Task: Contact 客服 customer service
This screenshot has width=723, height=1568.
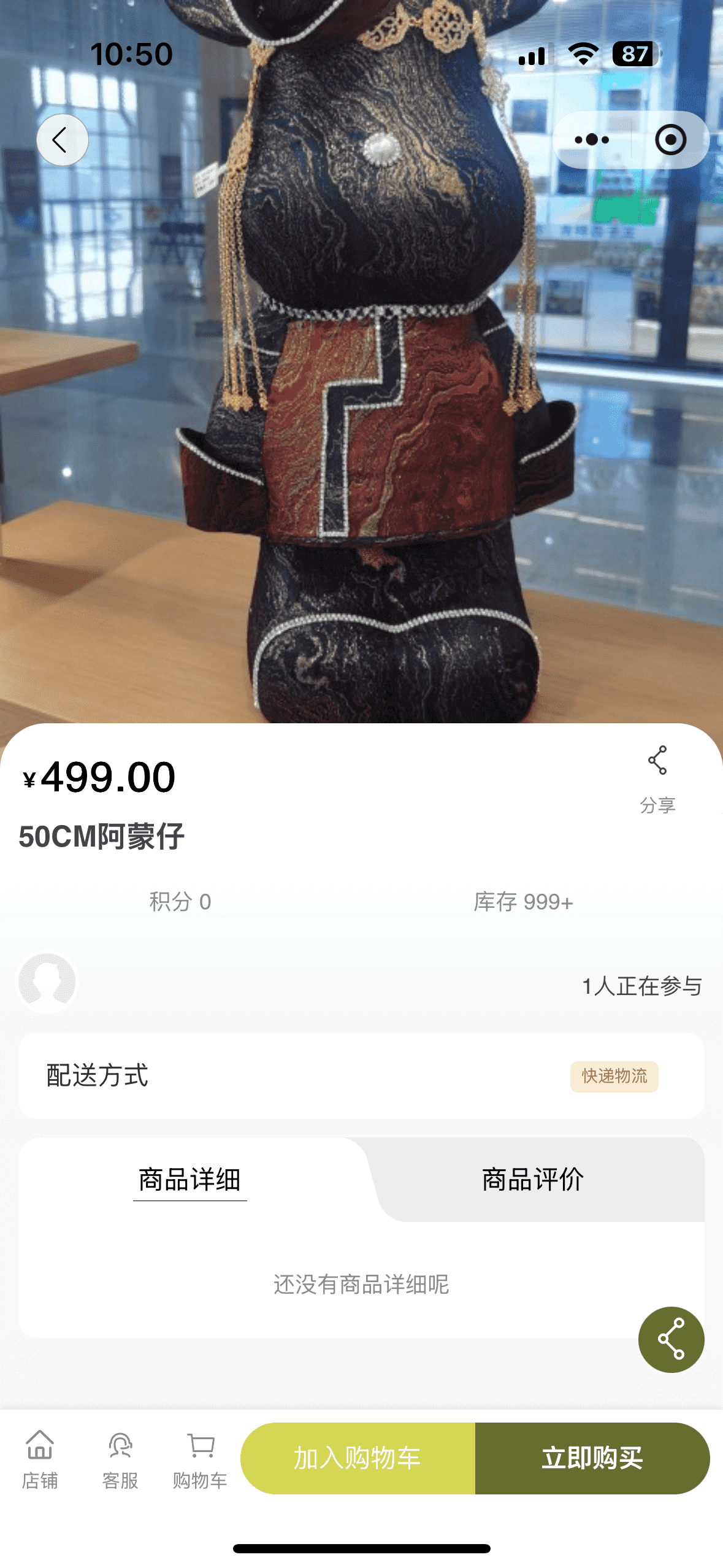Action: [120, 1459]
